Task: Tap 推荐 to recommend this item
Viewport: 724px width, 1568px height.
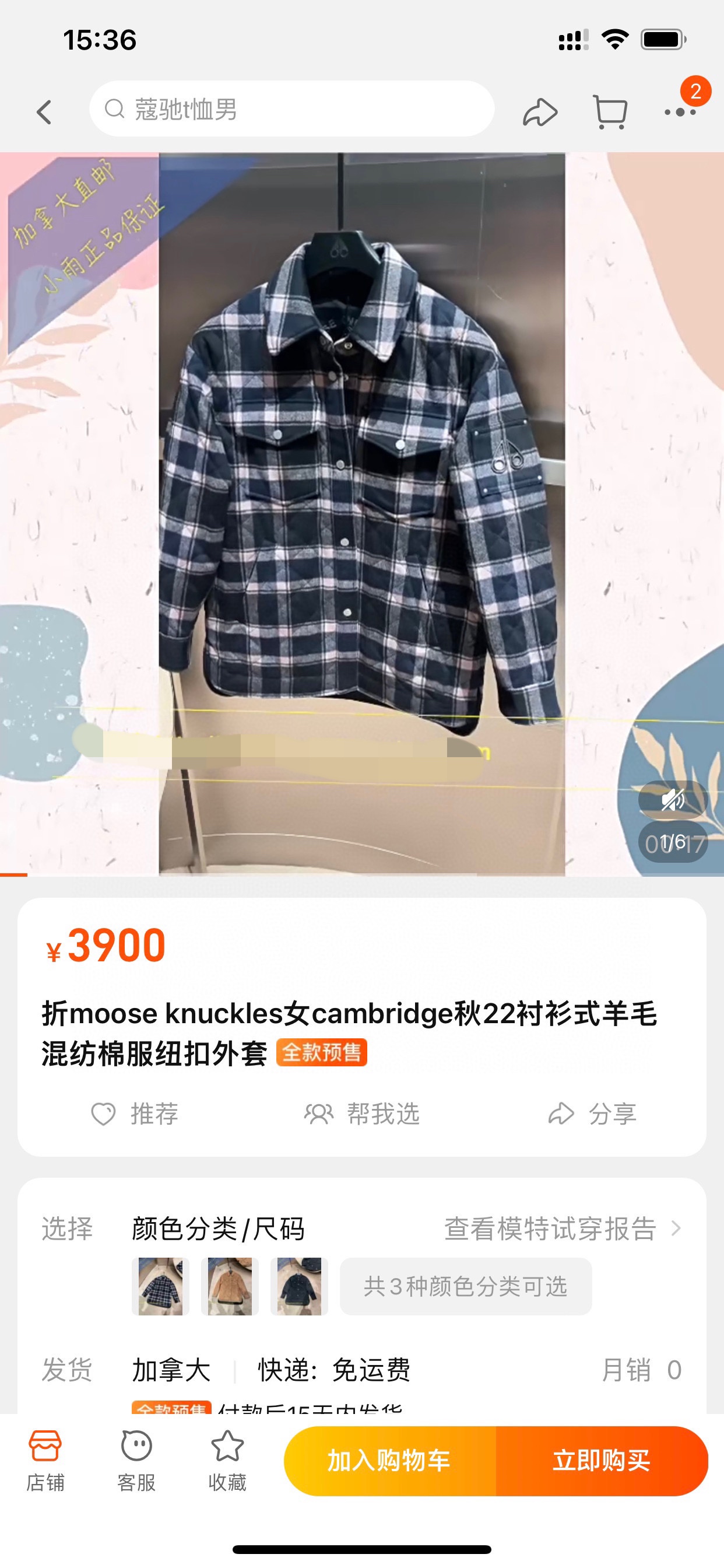Action: 135,1114
